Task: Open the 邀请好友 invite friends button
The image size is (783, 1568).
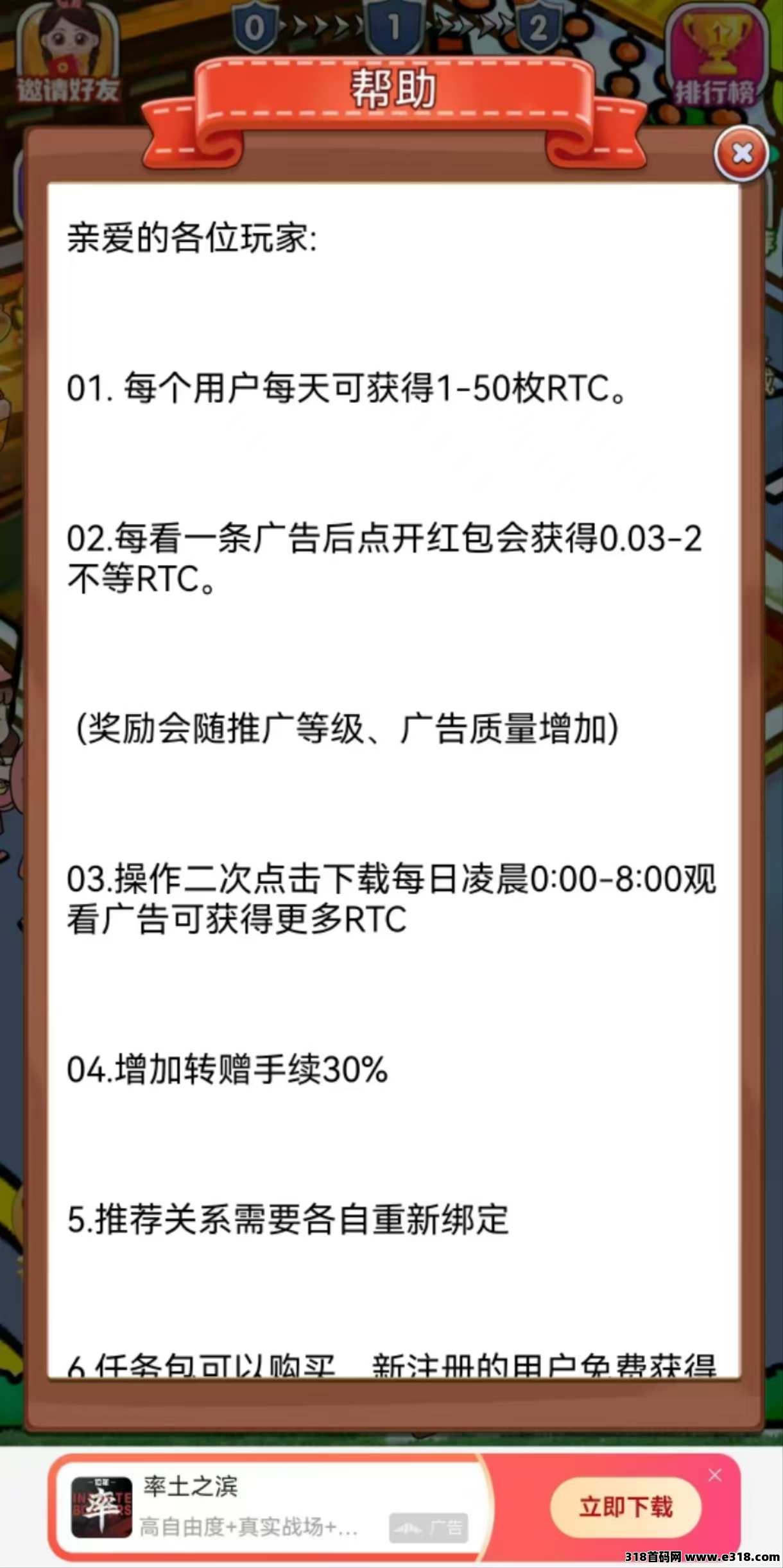Action: pos(68,55)
